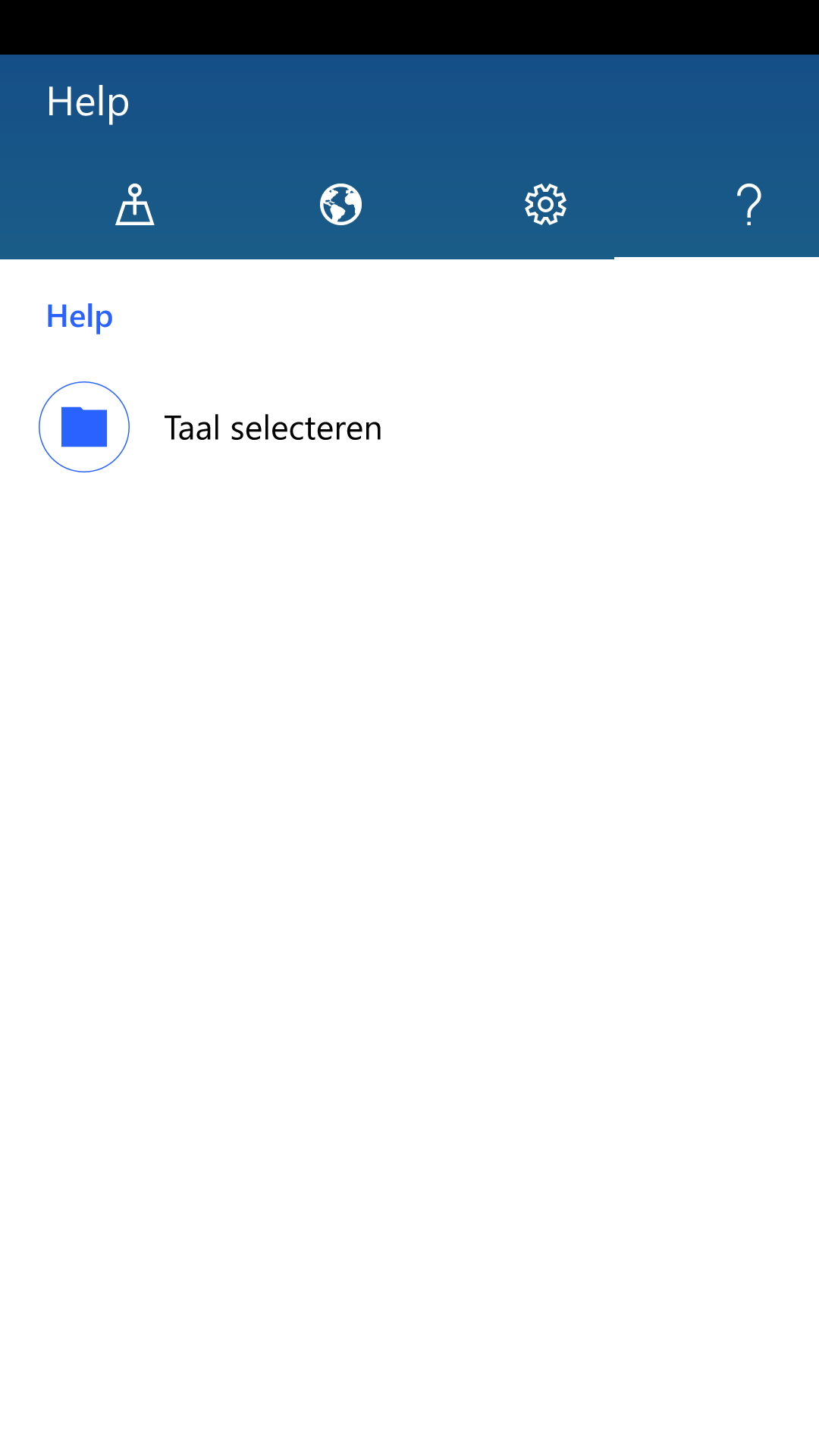Select the question mark help tab
The image size is (819, 1456).
pyautogui.click(x=749, y=205)
